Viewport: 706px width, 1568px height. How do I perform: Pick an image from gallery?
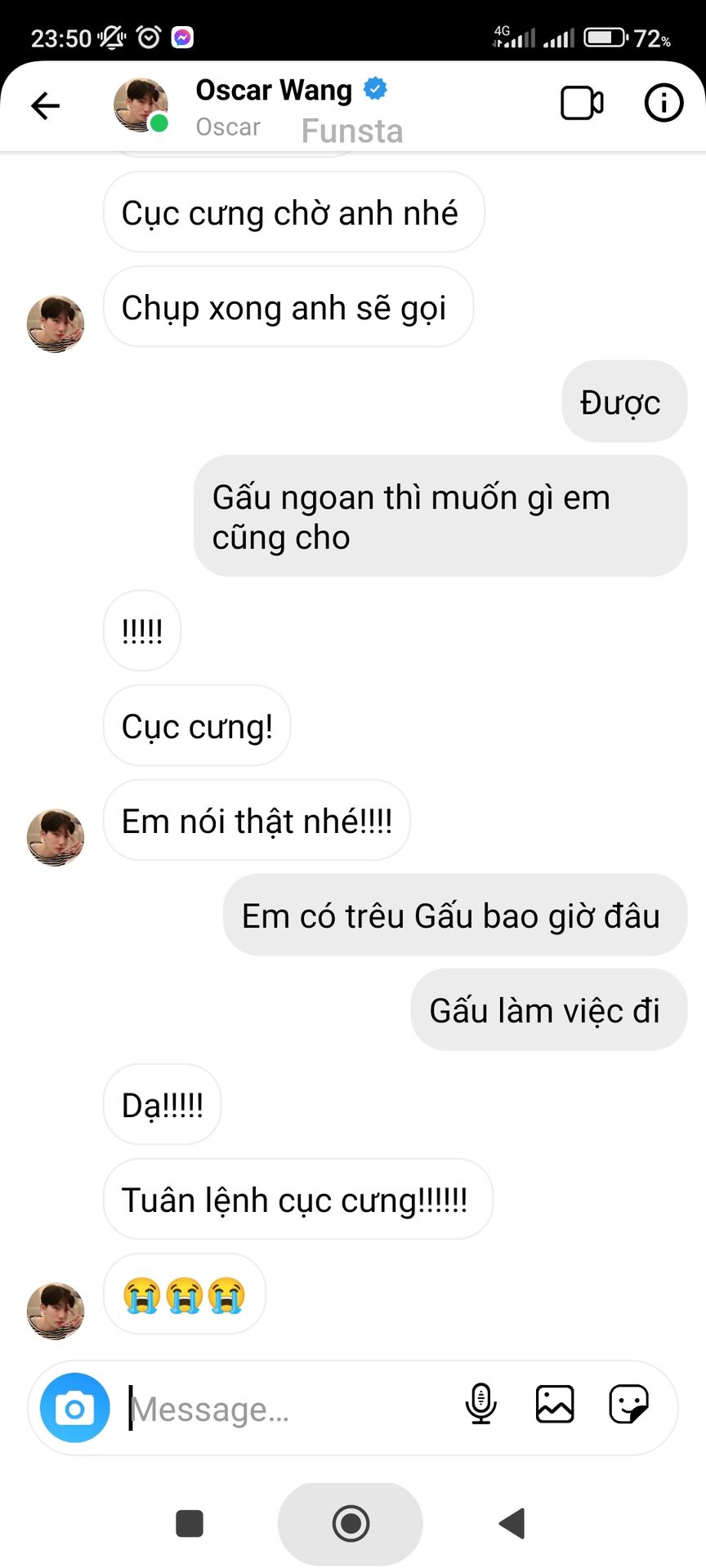[554, 1405]
